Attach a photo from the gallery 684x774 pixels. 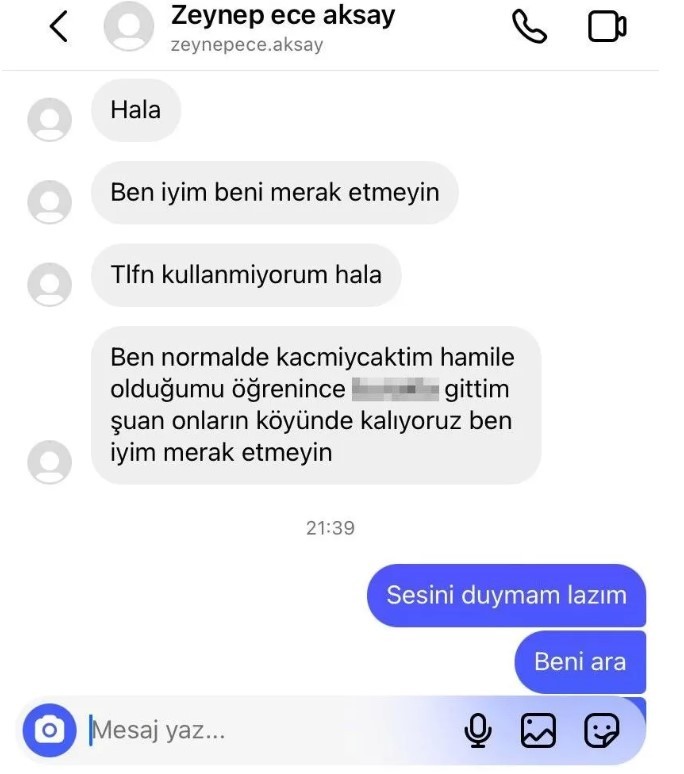point(538,732)
